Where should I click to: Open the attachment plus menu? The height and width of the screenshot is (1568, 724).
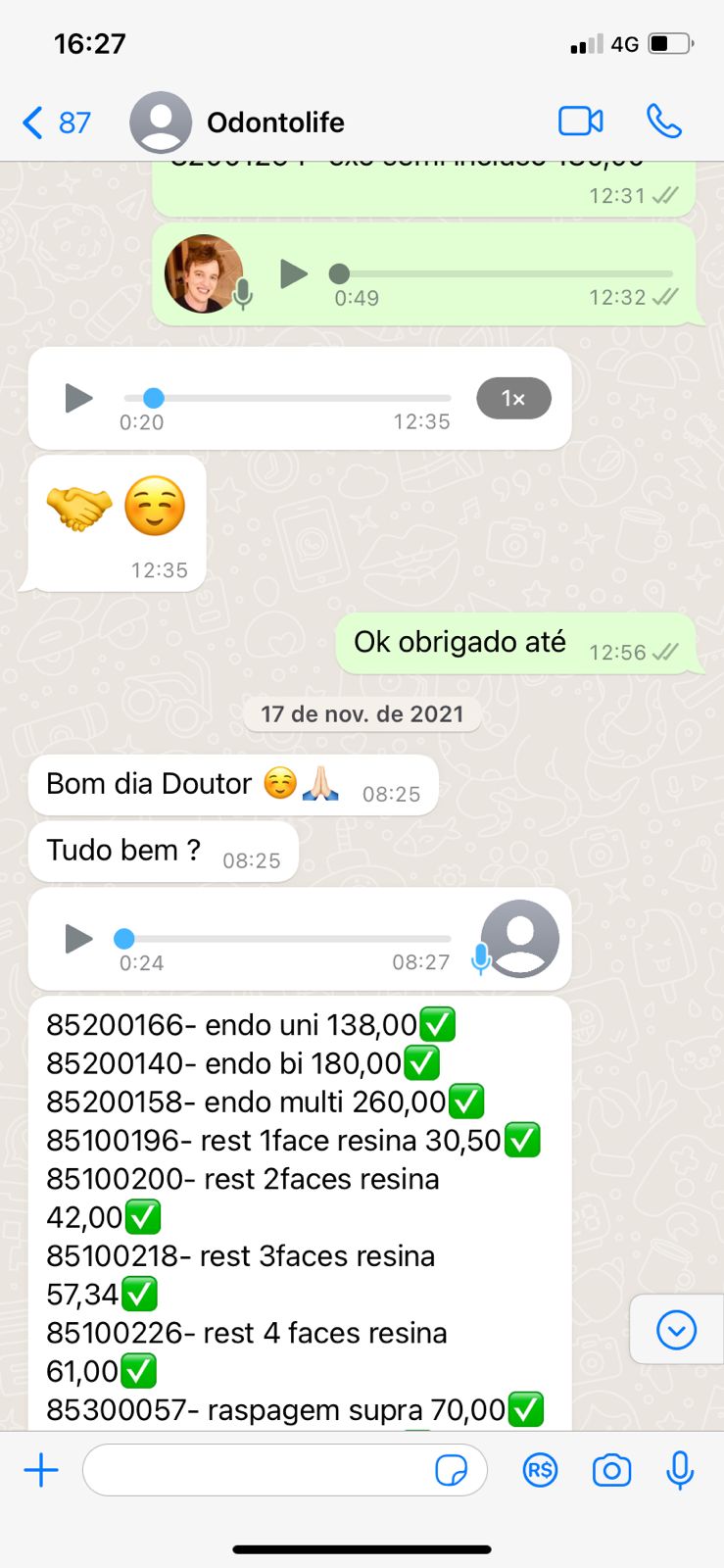pos(41,1470)
